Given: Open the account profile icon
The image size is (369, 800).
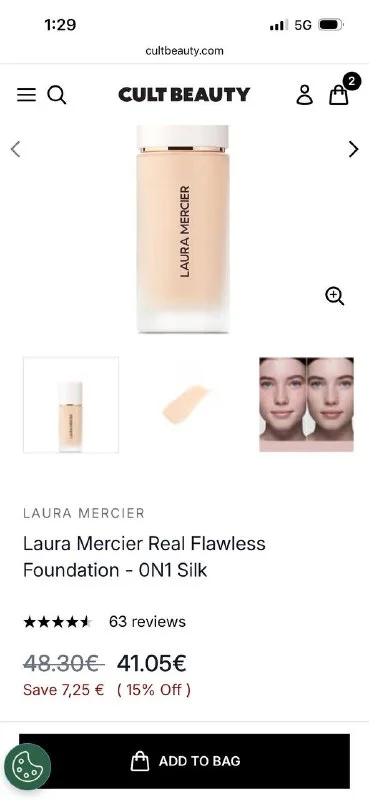Looking at the screenshot, I should [305, 95].
